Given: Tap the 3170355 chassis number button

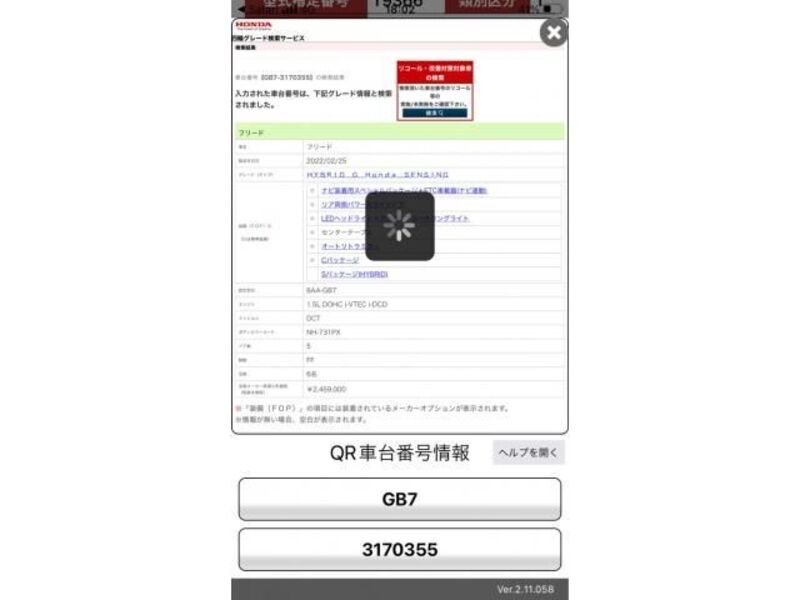Looking at the screenshot, I should coord(399,549).
